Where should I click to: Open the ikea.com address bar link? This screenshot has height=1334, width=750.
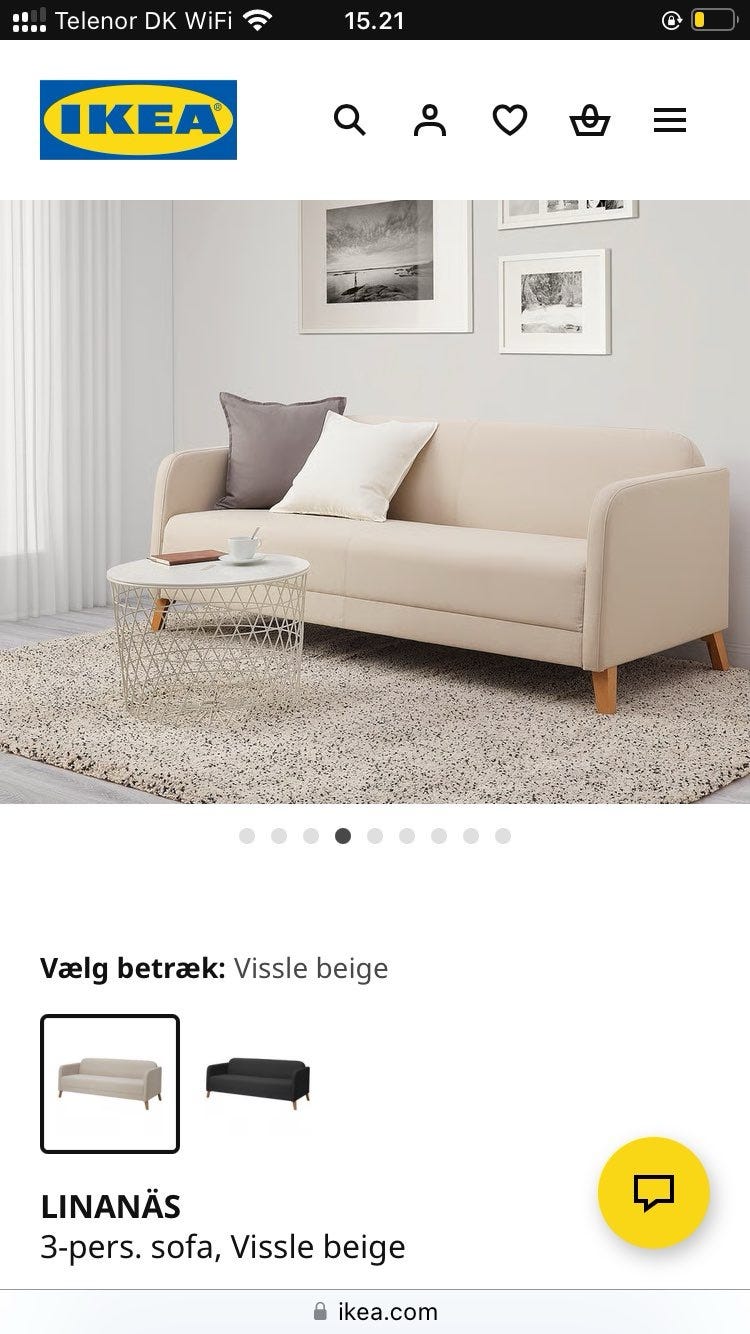coord(375,1311)
